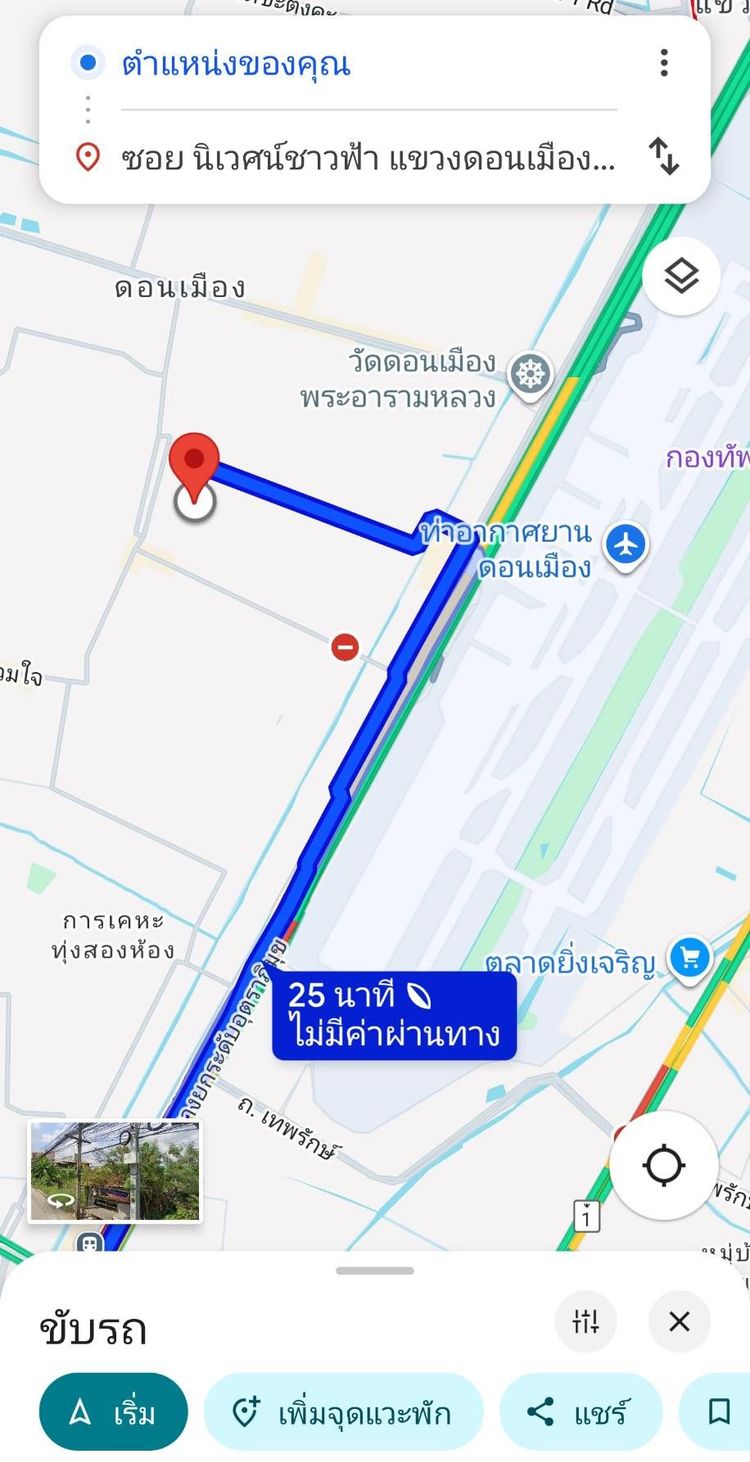The image size is (750, 1462).
Task: Edit the destination ซอย นิเวศน์ชาวฟ้า
Action: (368, 157)
